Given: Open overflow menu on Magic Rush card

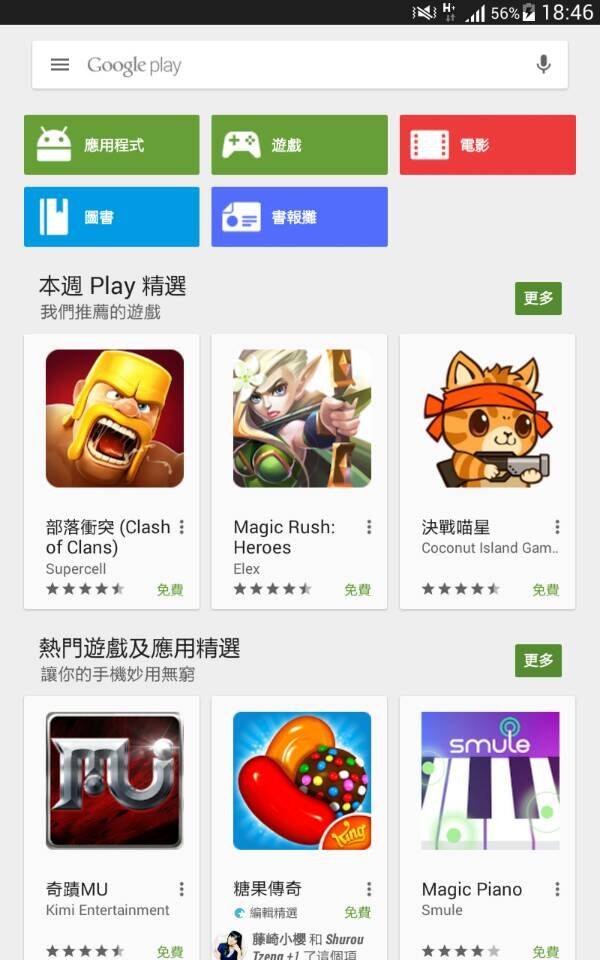Looking at the screenshot, I should point(369,527).
